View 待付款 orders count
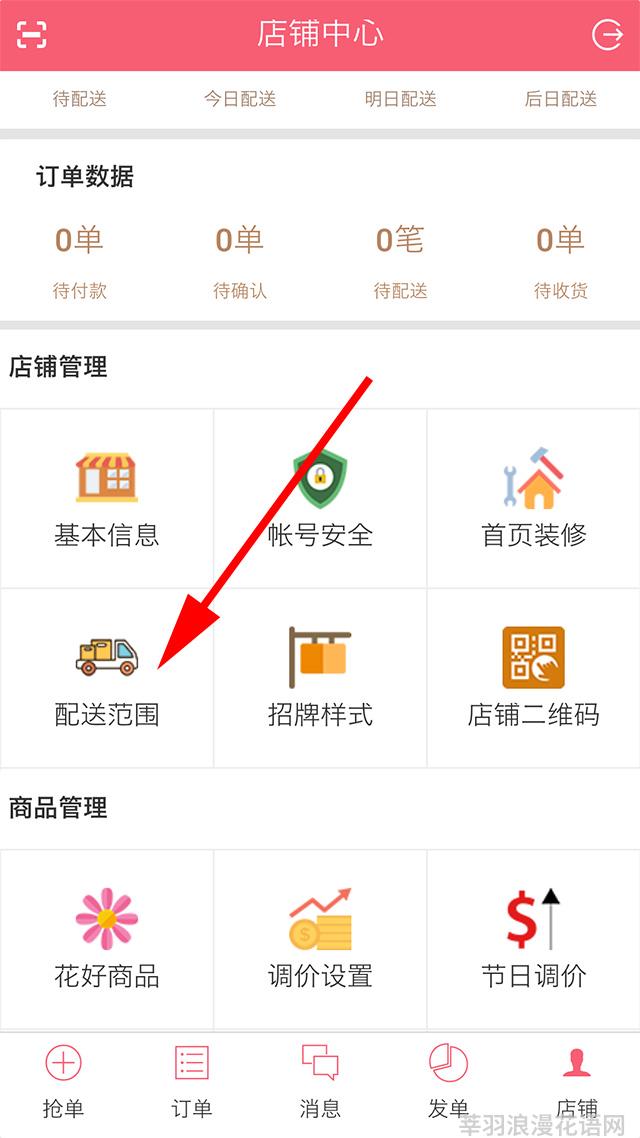 pos(80,261)
